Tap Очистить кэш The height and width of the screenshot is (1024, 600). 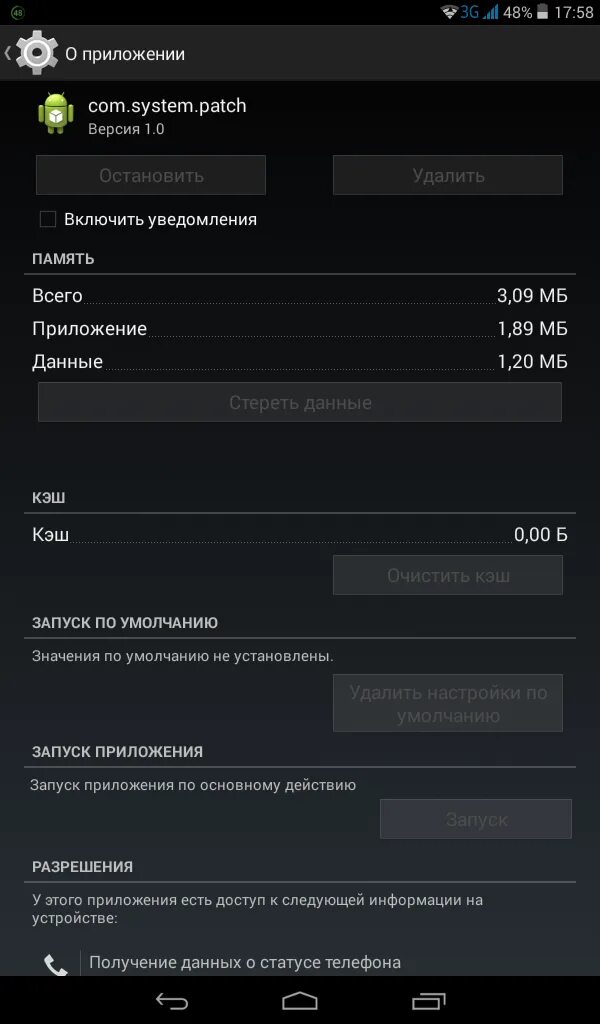[x=448, y=575]
